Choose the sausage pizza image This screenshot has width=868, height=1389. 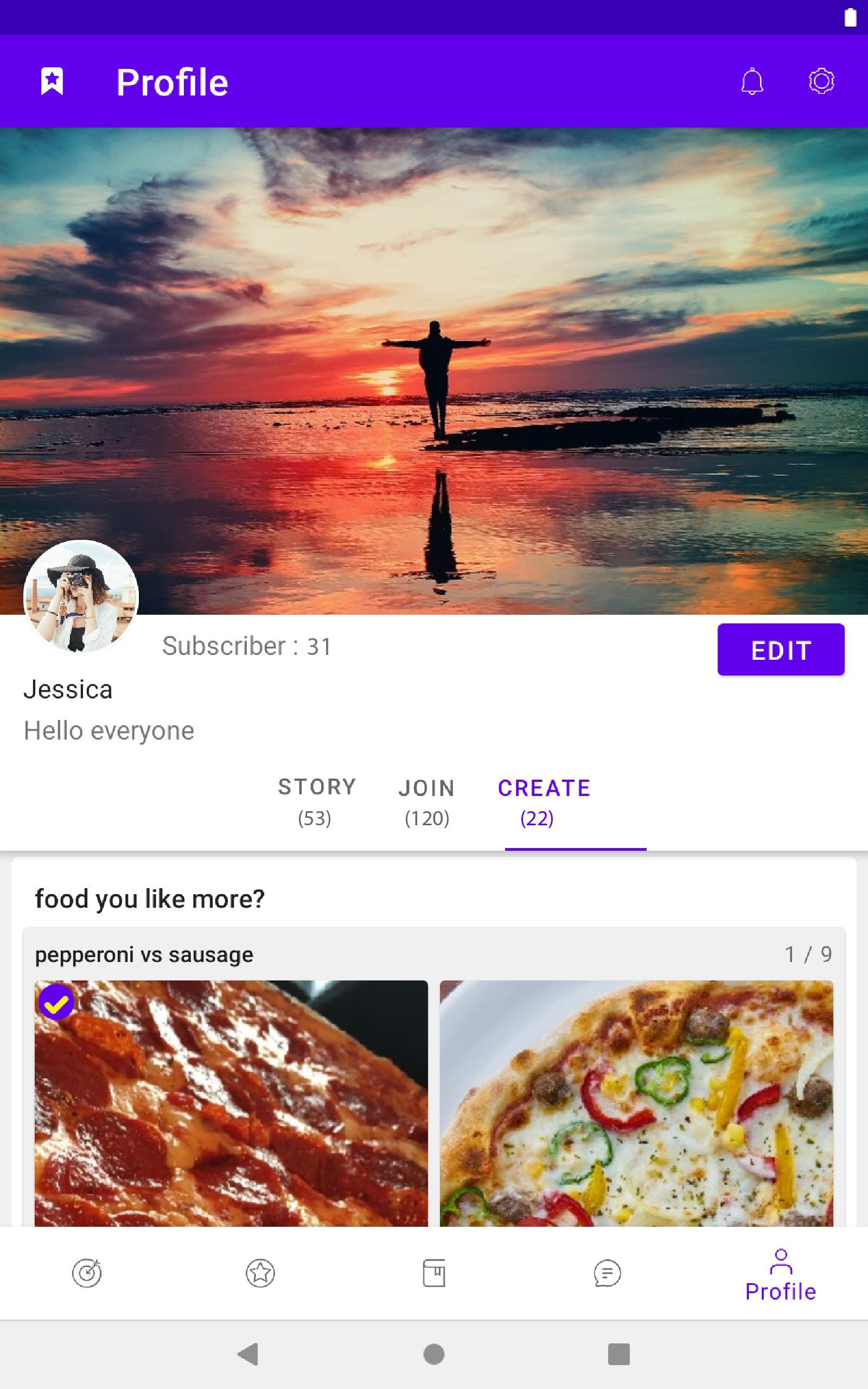(x=636, y=1102)
